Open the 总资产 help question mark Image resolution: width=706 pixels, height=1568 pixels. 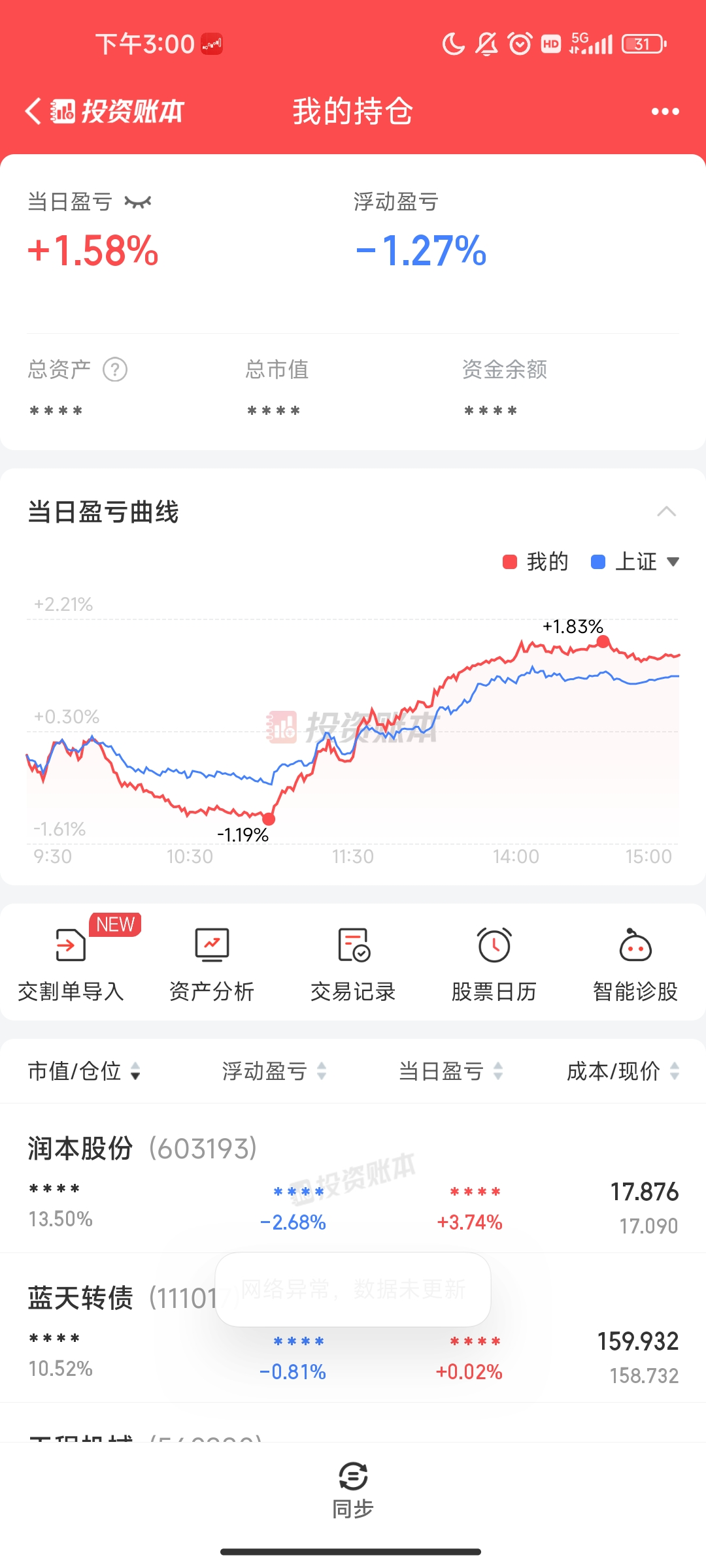pos(115,370)
